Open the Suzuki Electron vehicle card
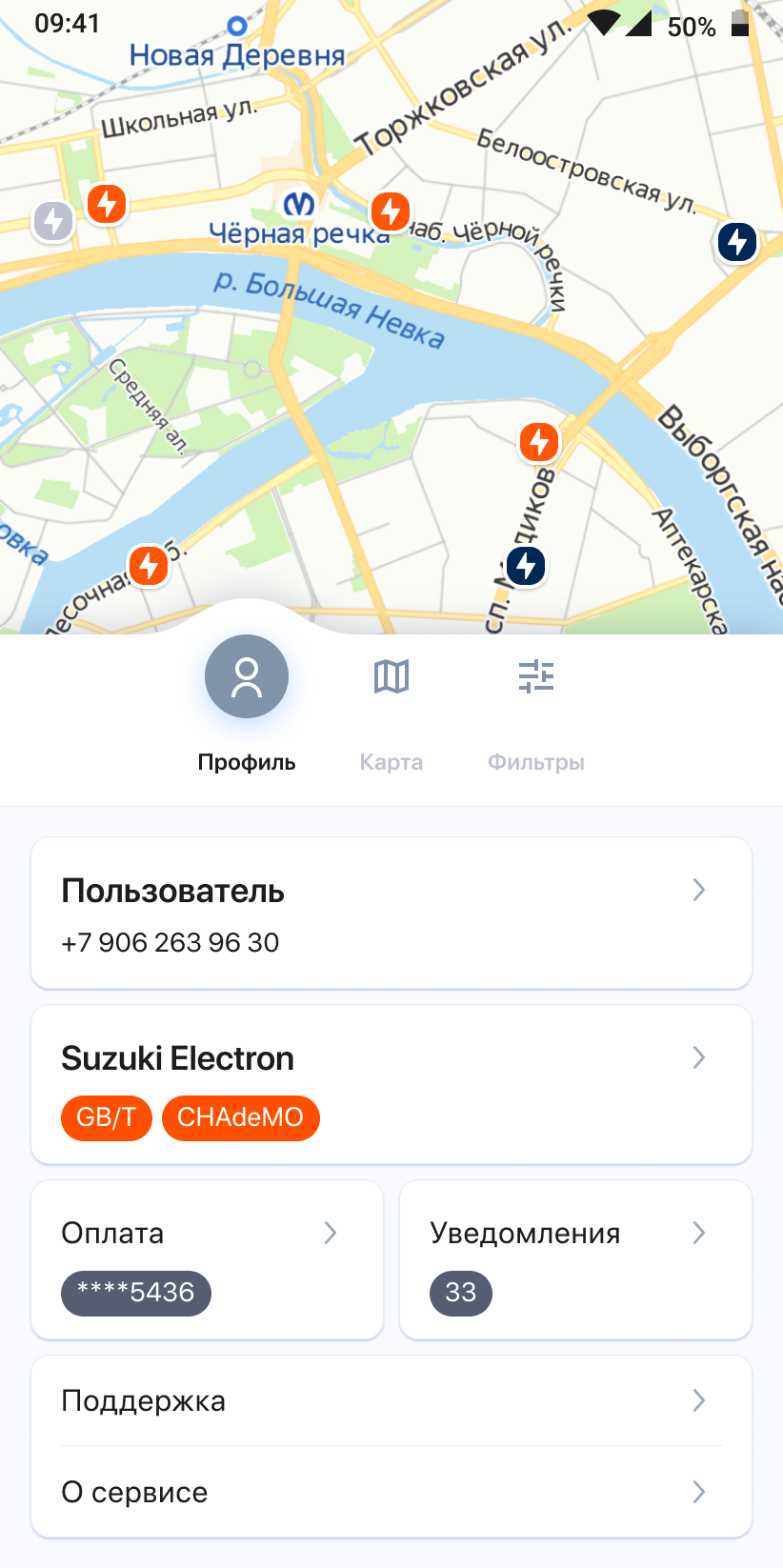The image size is (783, 1568). tap(391, 1084)
